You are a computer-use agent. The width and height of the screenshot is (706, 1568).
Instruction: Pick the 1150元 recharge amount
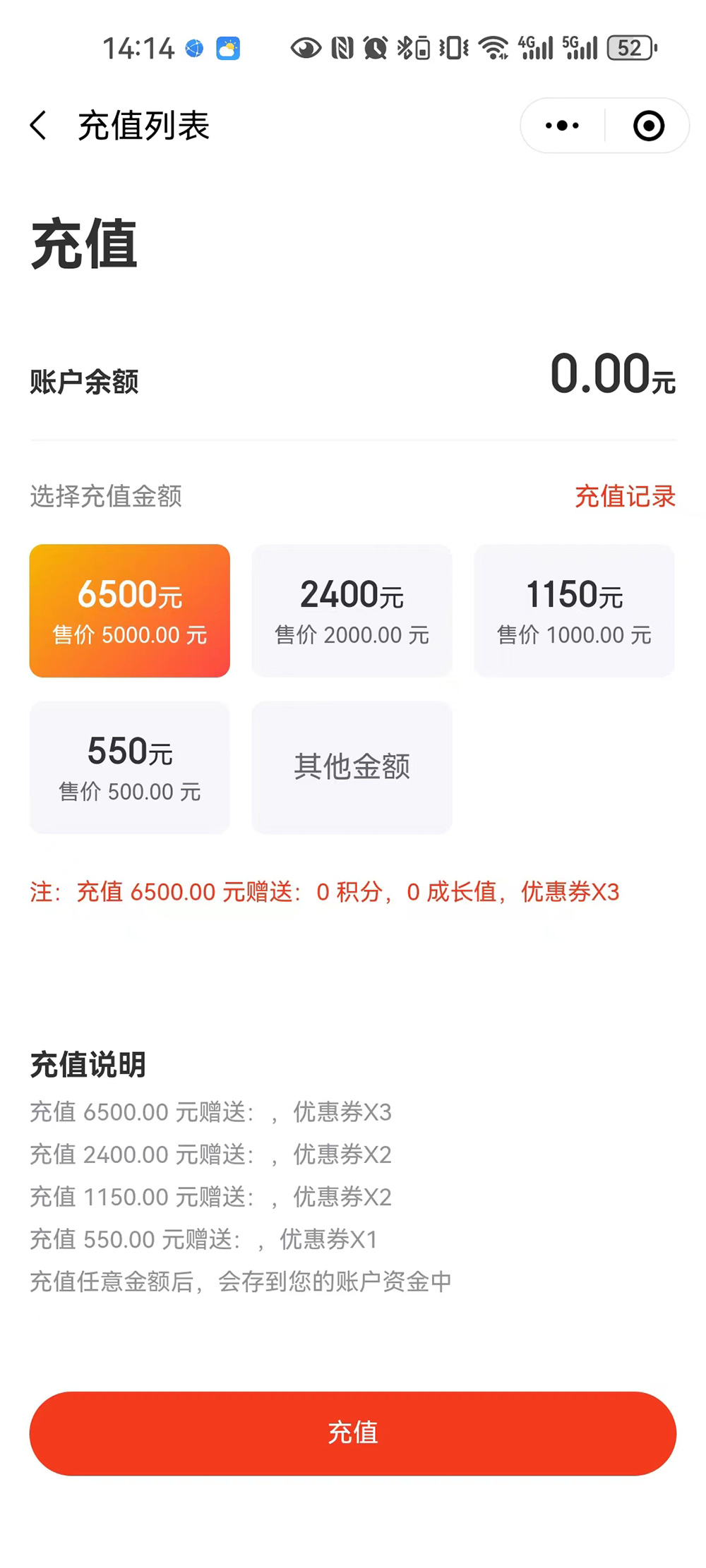coord(574,610)
